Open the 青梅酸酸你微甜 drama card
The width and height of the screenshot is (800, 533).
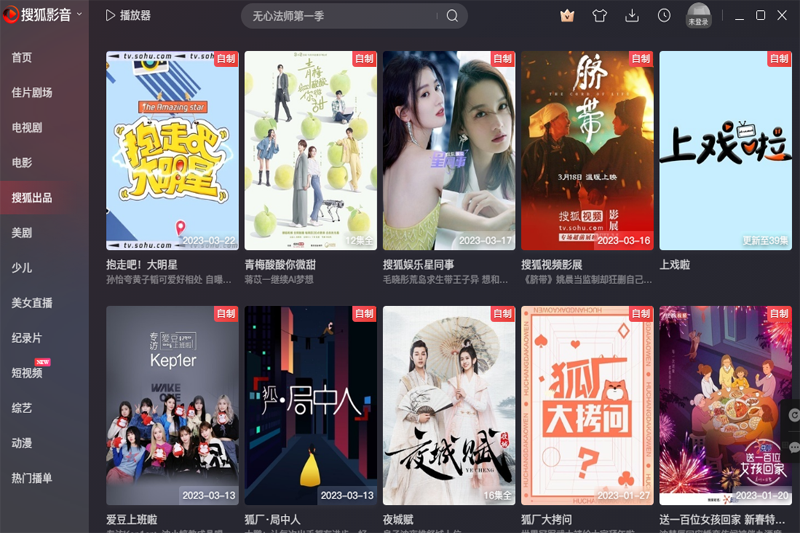[310, 150]
